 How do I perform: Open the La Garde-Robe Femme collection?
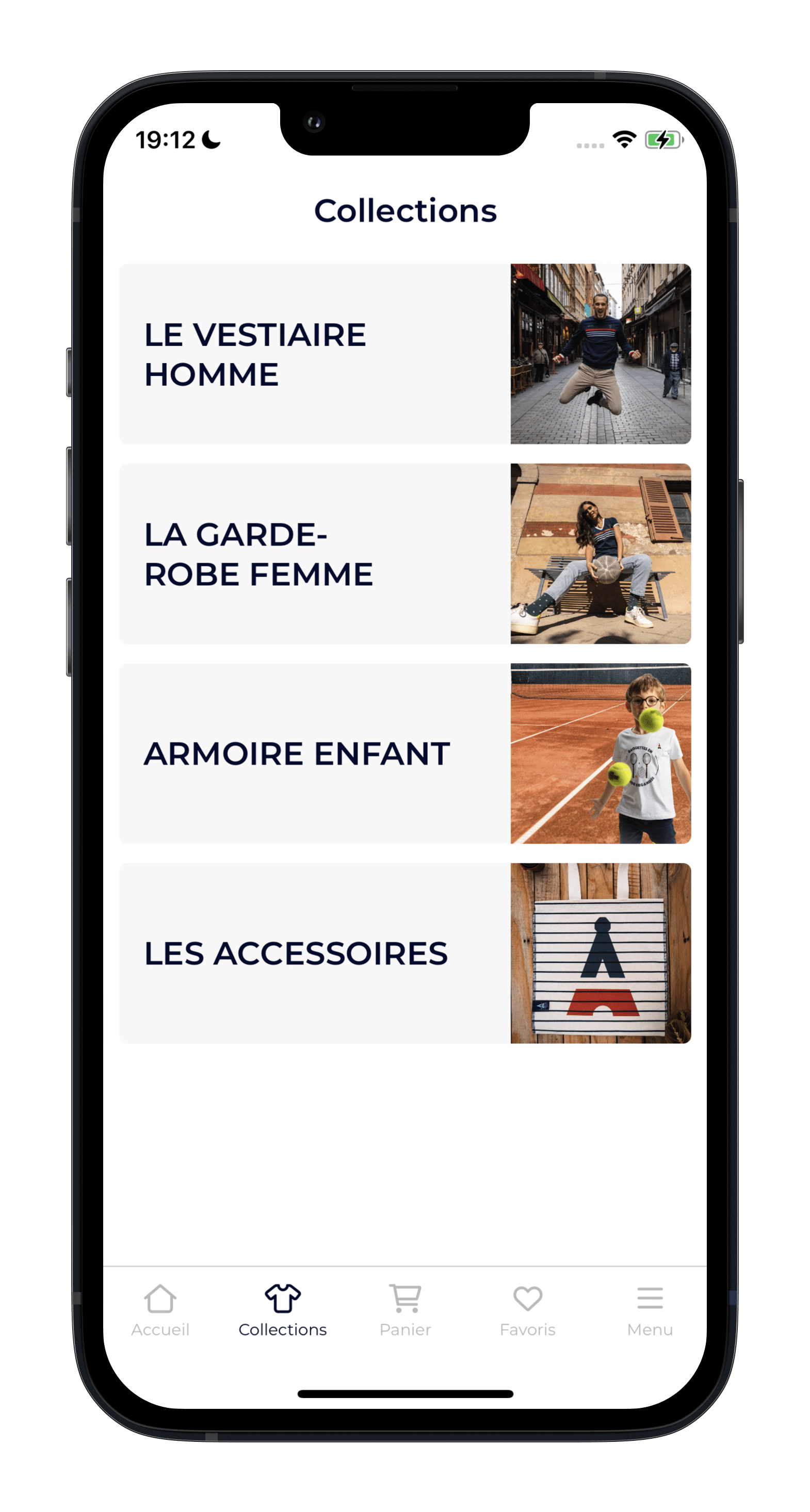coord(404,553)
